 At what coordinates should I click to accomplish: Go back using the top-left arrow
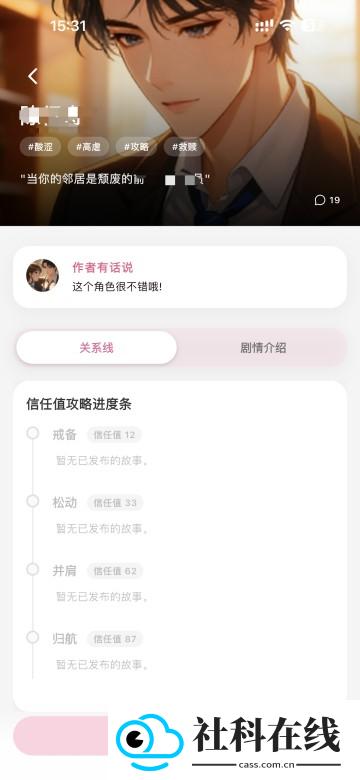[x=33, y=76]
